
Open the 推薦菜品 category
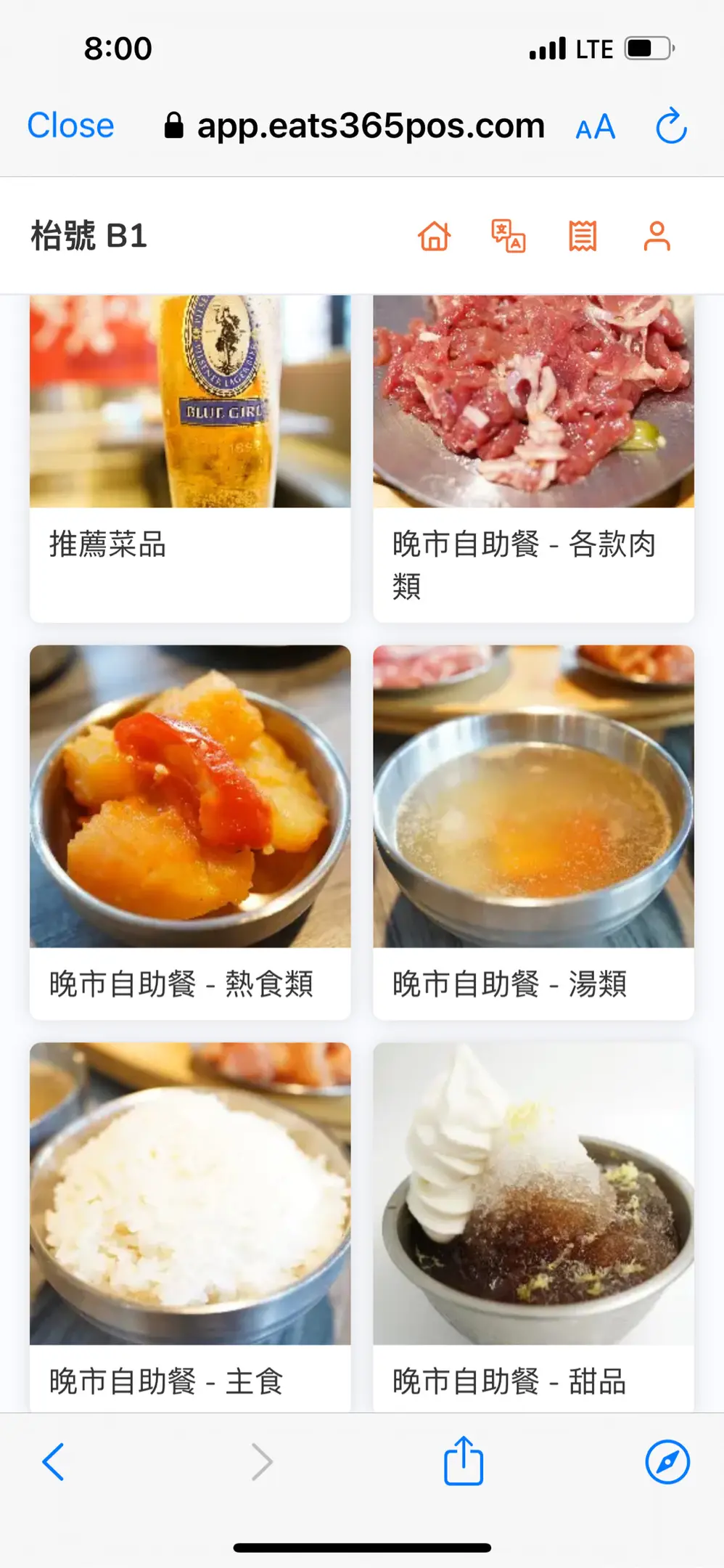tap(190, 457)
